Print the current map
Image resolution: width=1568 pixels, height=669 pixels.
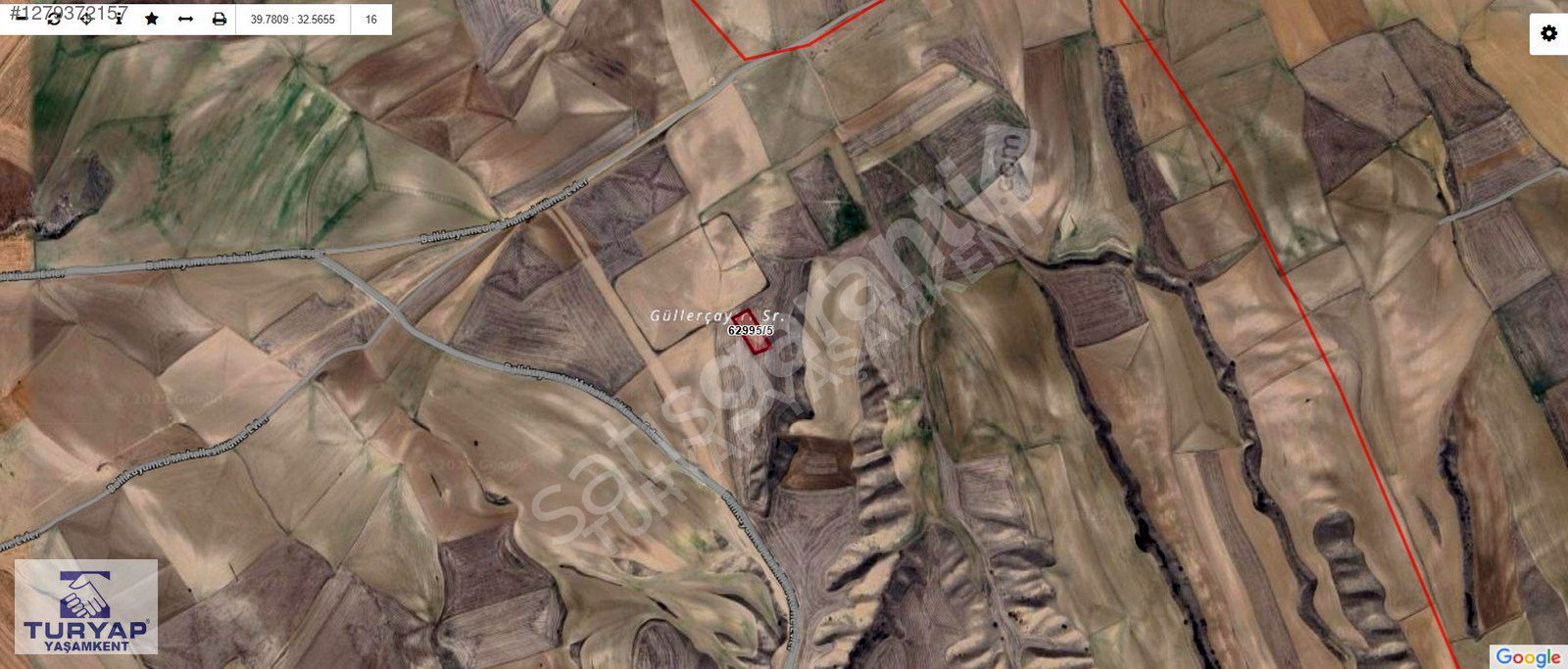219,19
